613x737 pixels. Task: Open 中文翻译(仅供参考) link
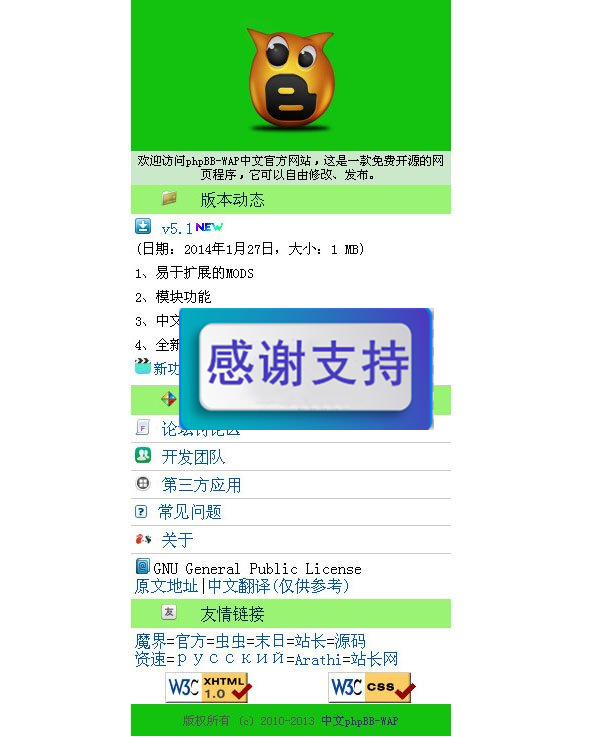coord(279,586)
